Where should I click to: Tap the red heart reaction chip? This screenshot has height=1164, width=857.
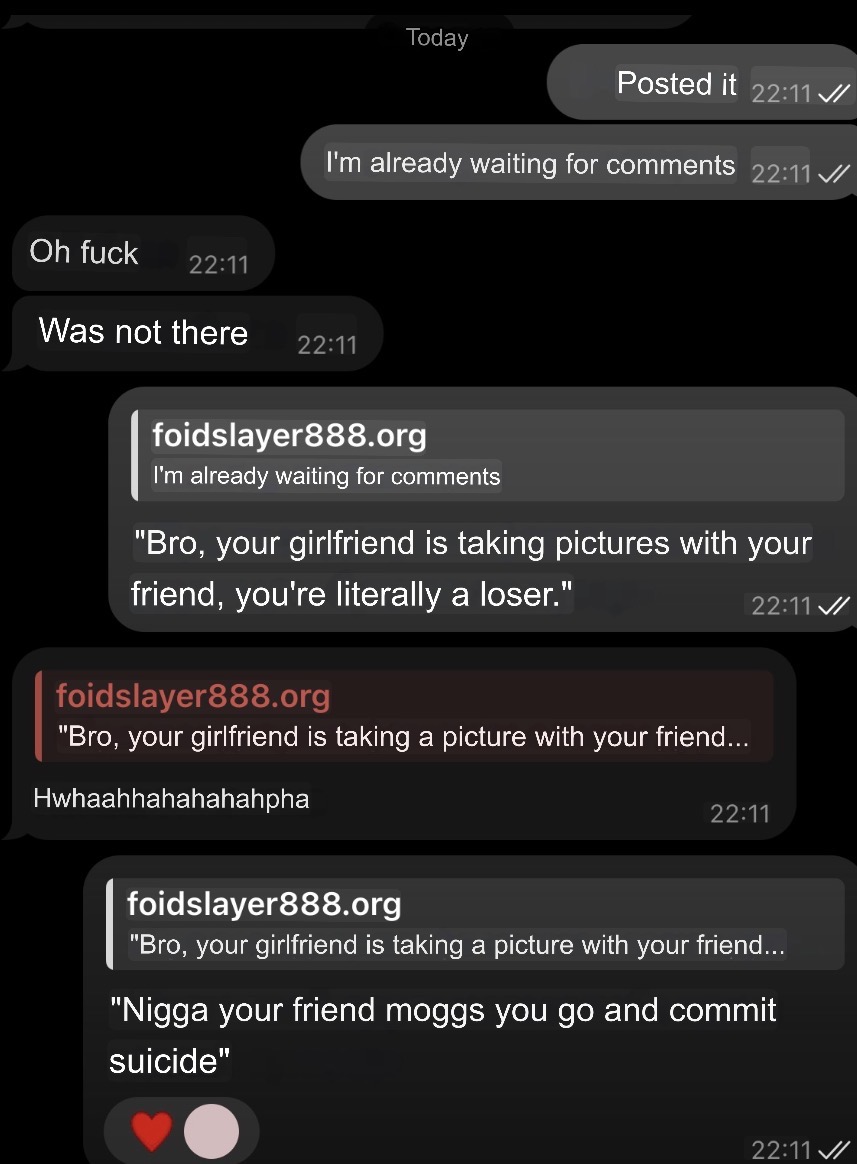[x=153, y=1132]
